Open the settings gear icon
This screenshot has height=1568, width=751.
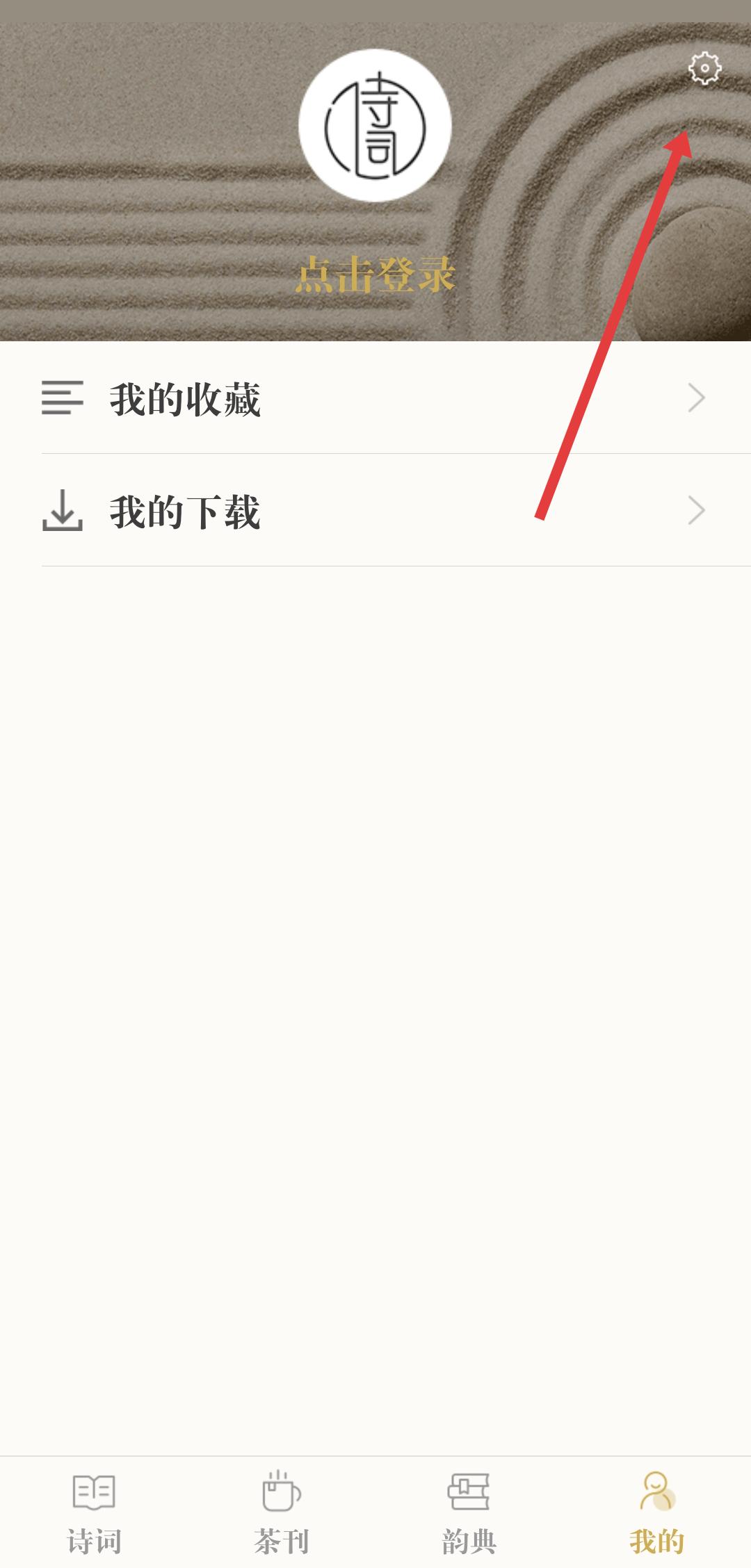coord(704,68)
